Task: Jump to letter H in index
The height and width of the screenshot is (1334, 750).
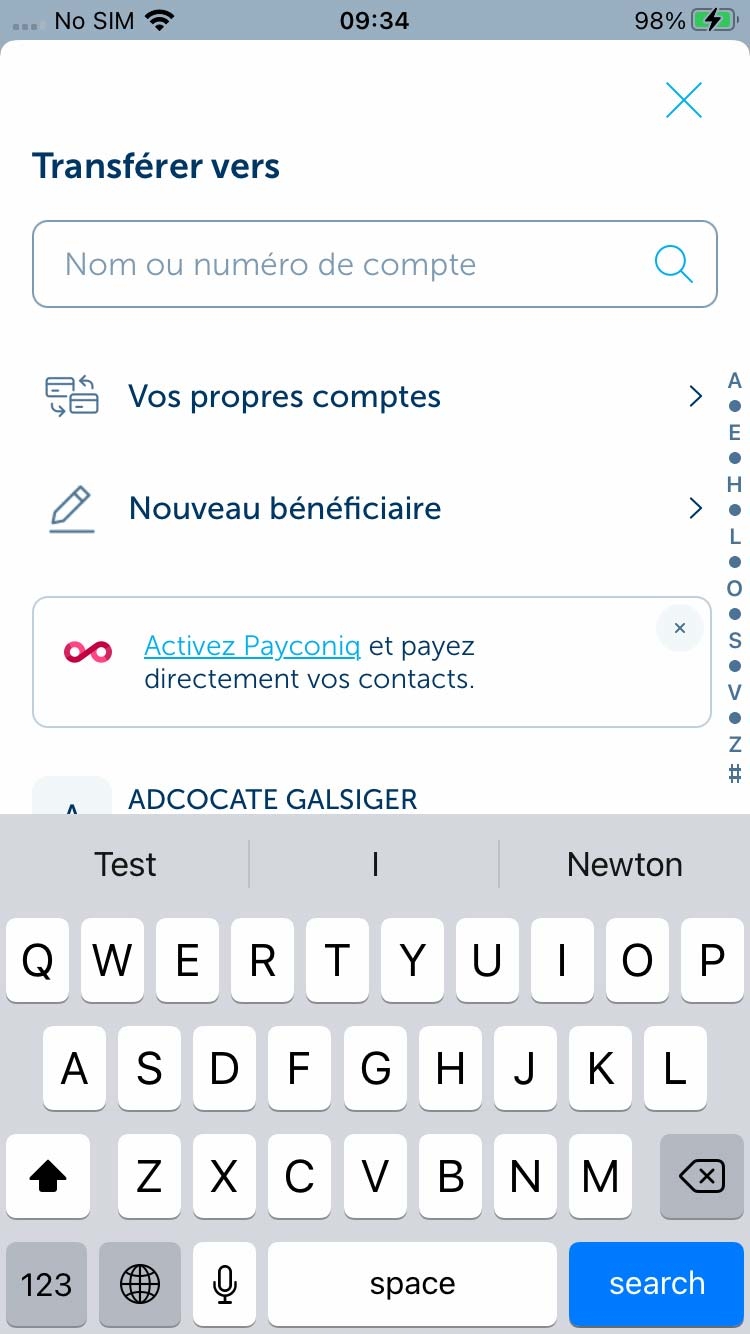Action: (735, 485)
